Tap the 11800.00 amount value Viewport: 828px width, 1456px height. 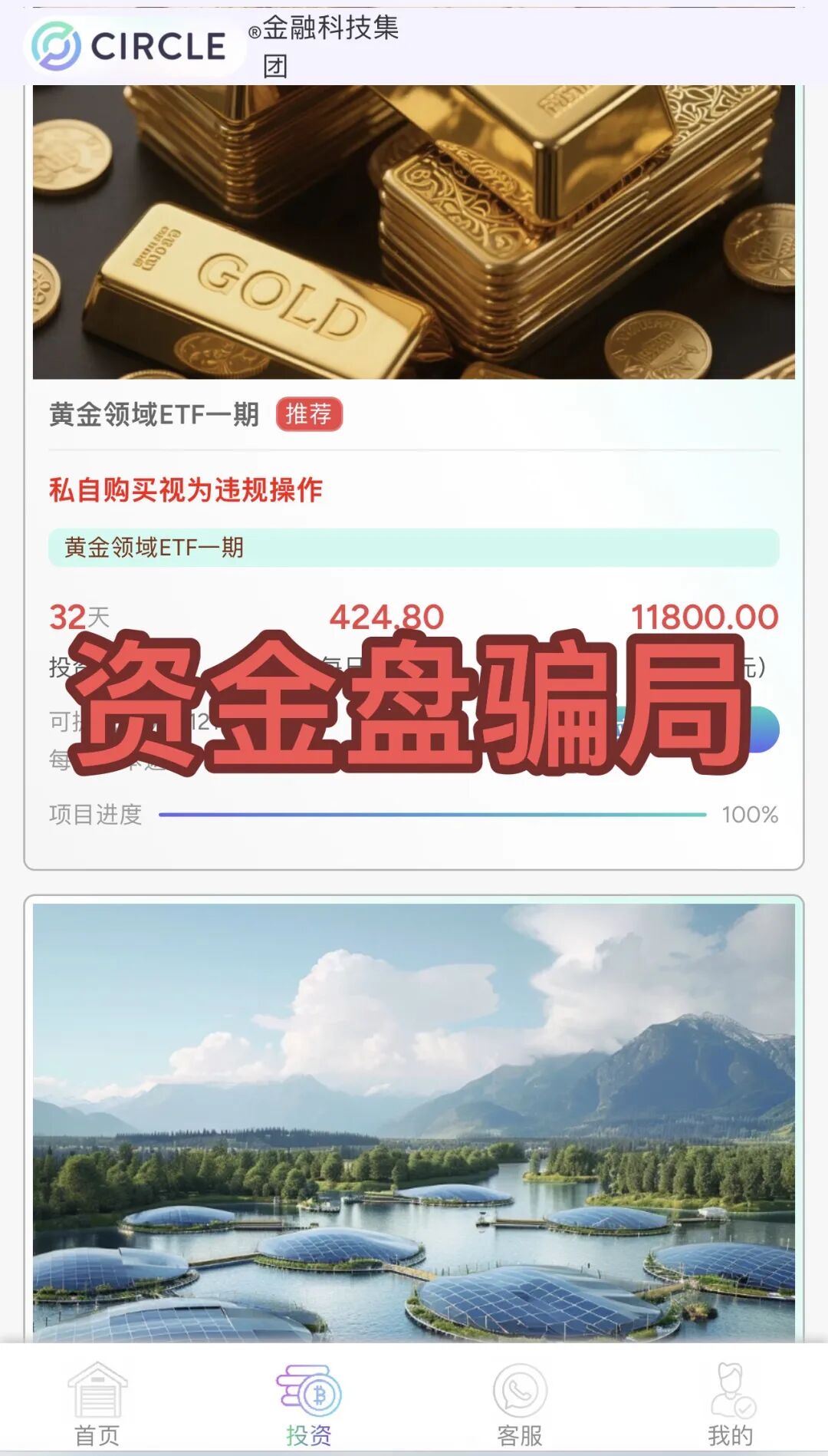click(x=705, y=616)
